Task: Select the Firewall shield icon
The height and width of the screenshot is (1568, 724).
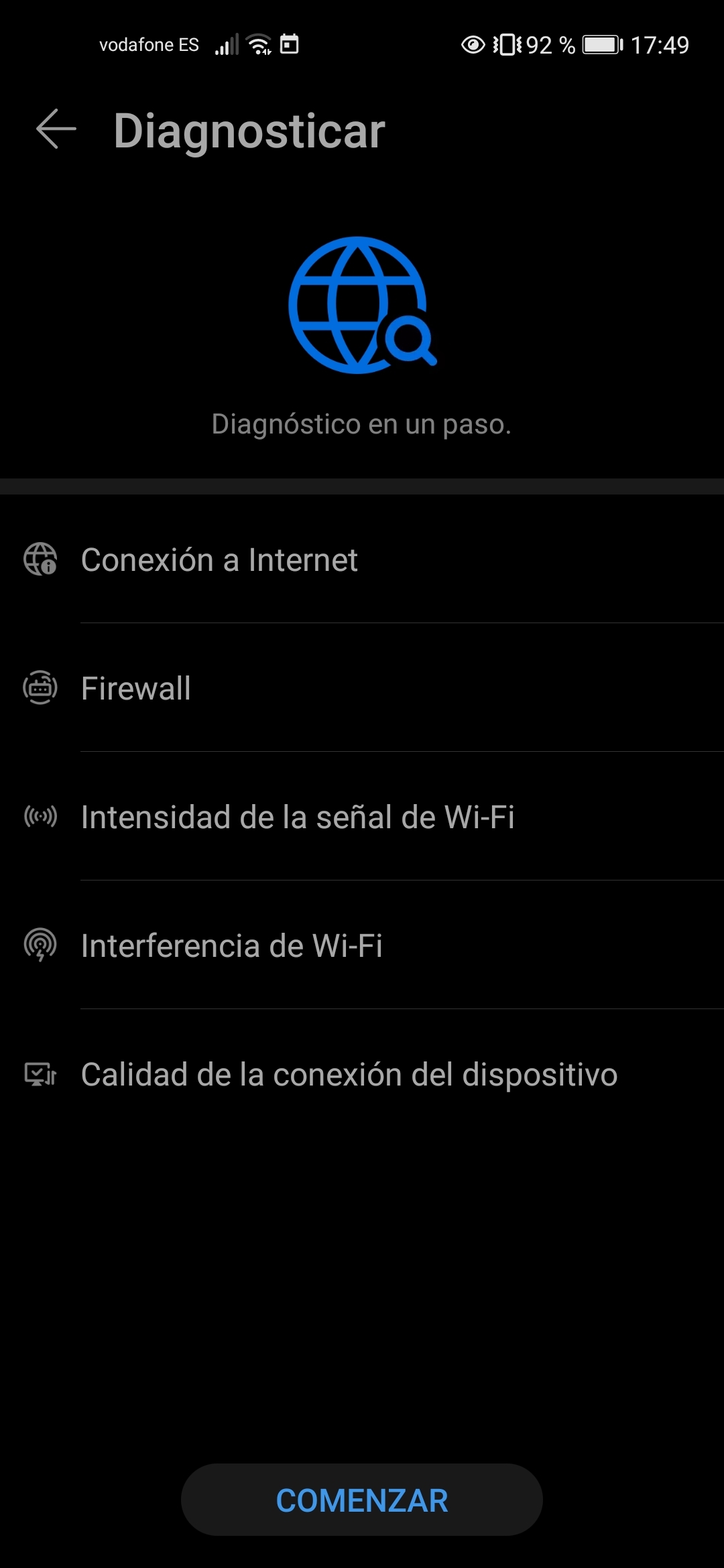Action: pyautogui.click(x=40, y=688)
